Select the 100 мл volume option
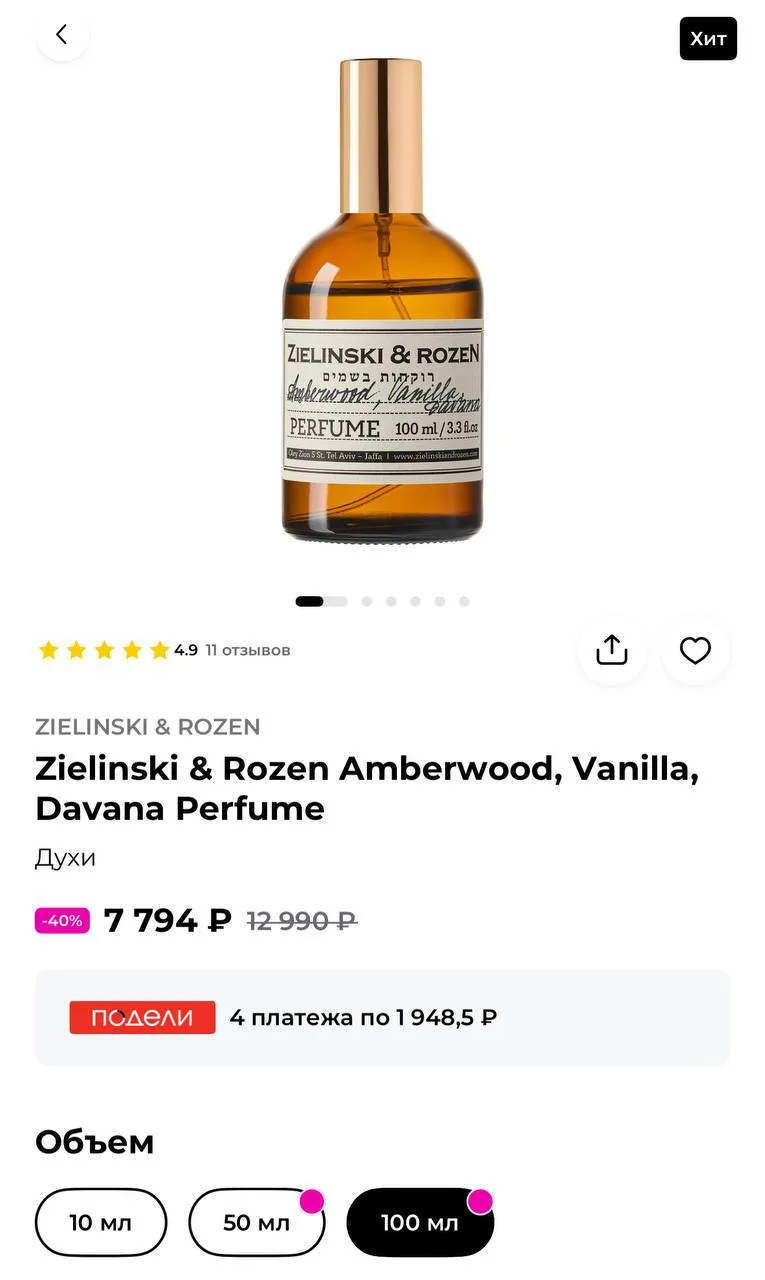 point(420,1222)
